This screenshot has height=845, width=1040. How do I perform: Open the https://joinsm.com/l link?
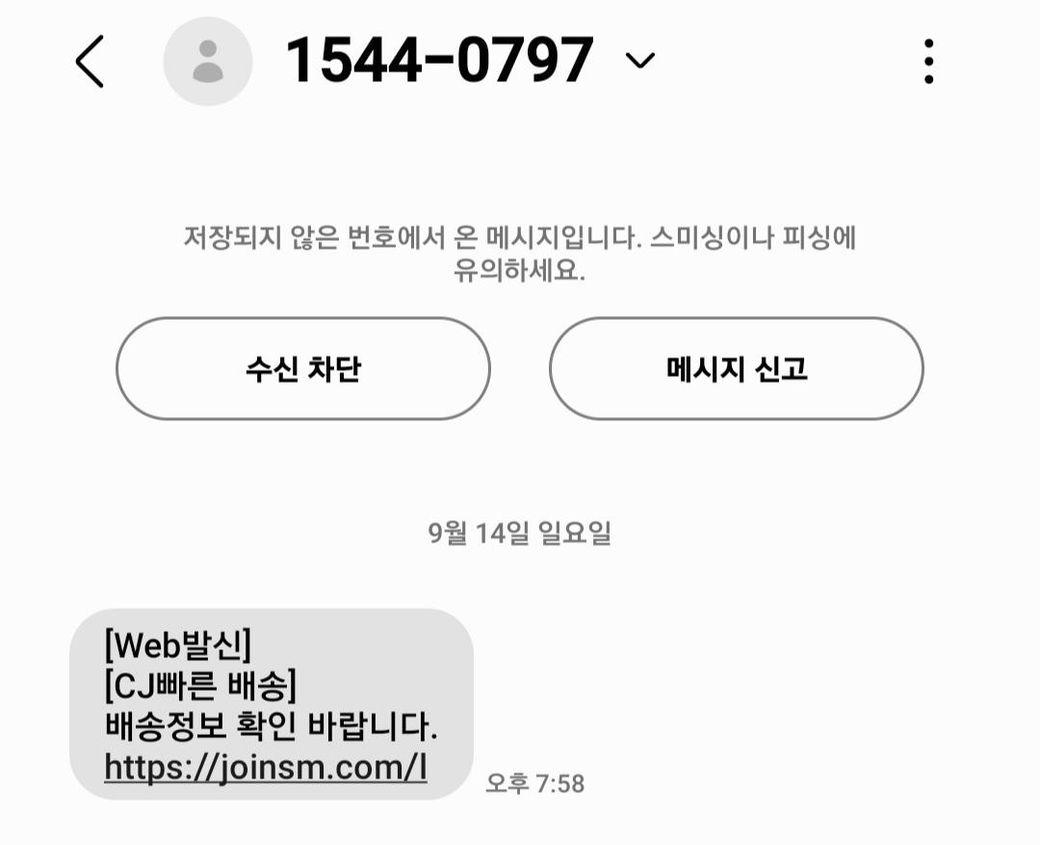266,767
